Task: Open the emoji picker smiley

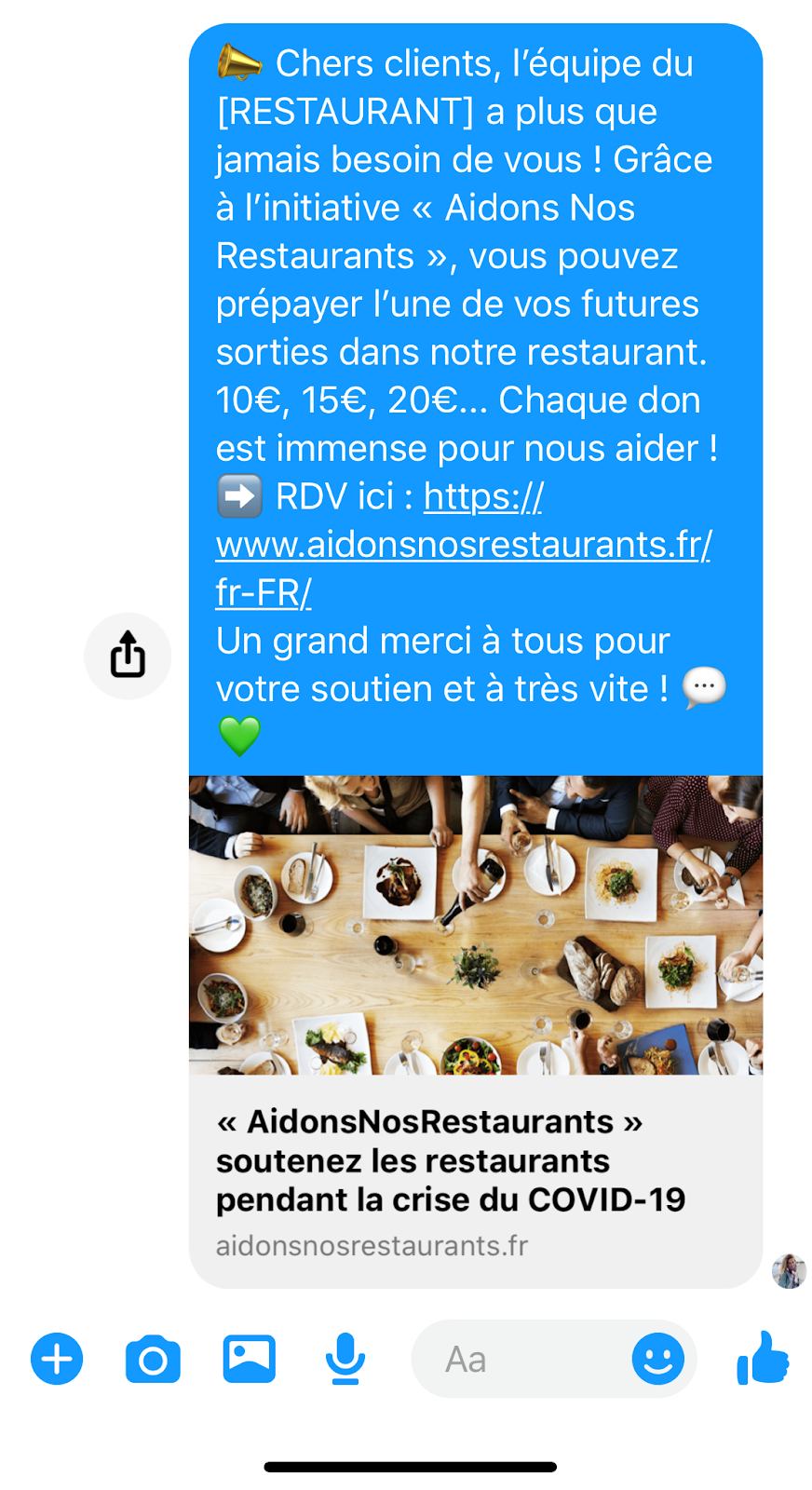Action: pos(657,1359)
